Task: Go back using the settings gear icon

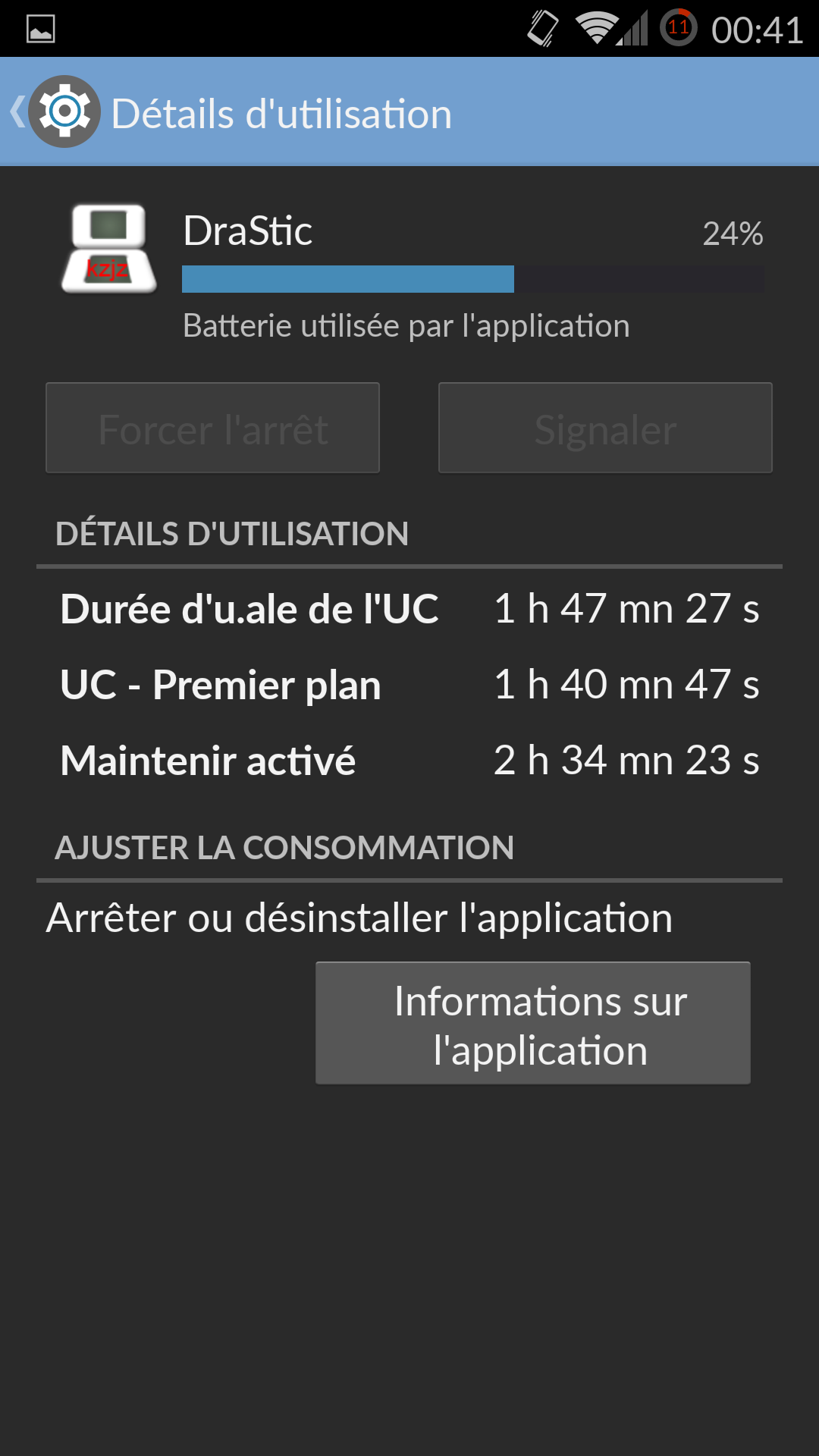Action: point(64,112)
